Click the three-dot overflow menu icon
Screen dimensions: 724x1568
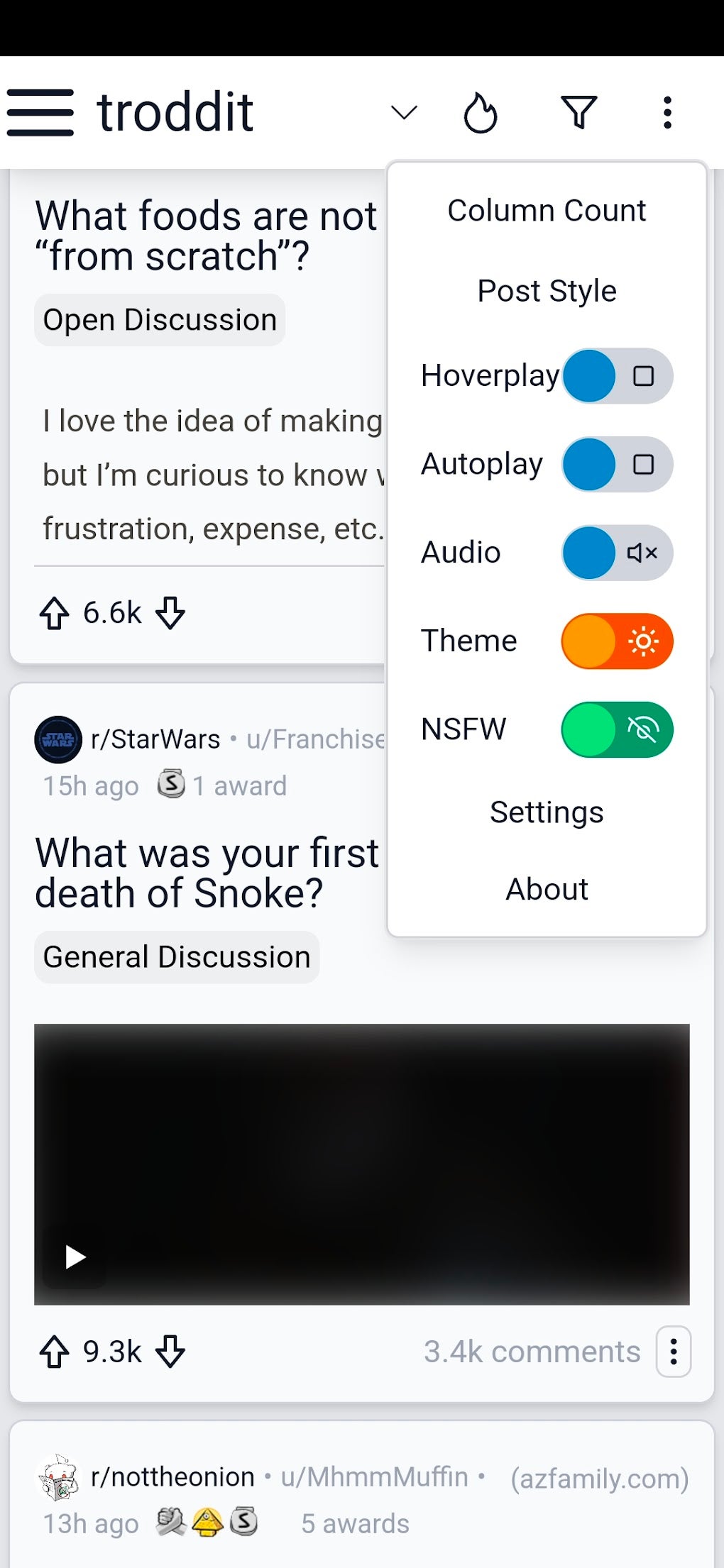coord(666,111)
